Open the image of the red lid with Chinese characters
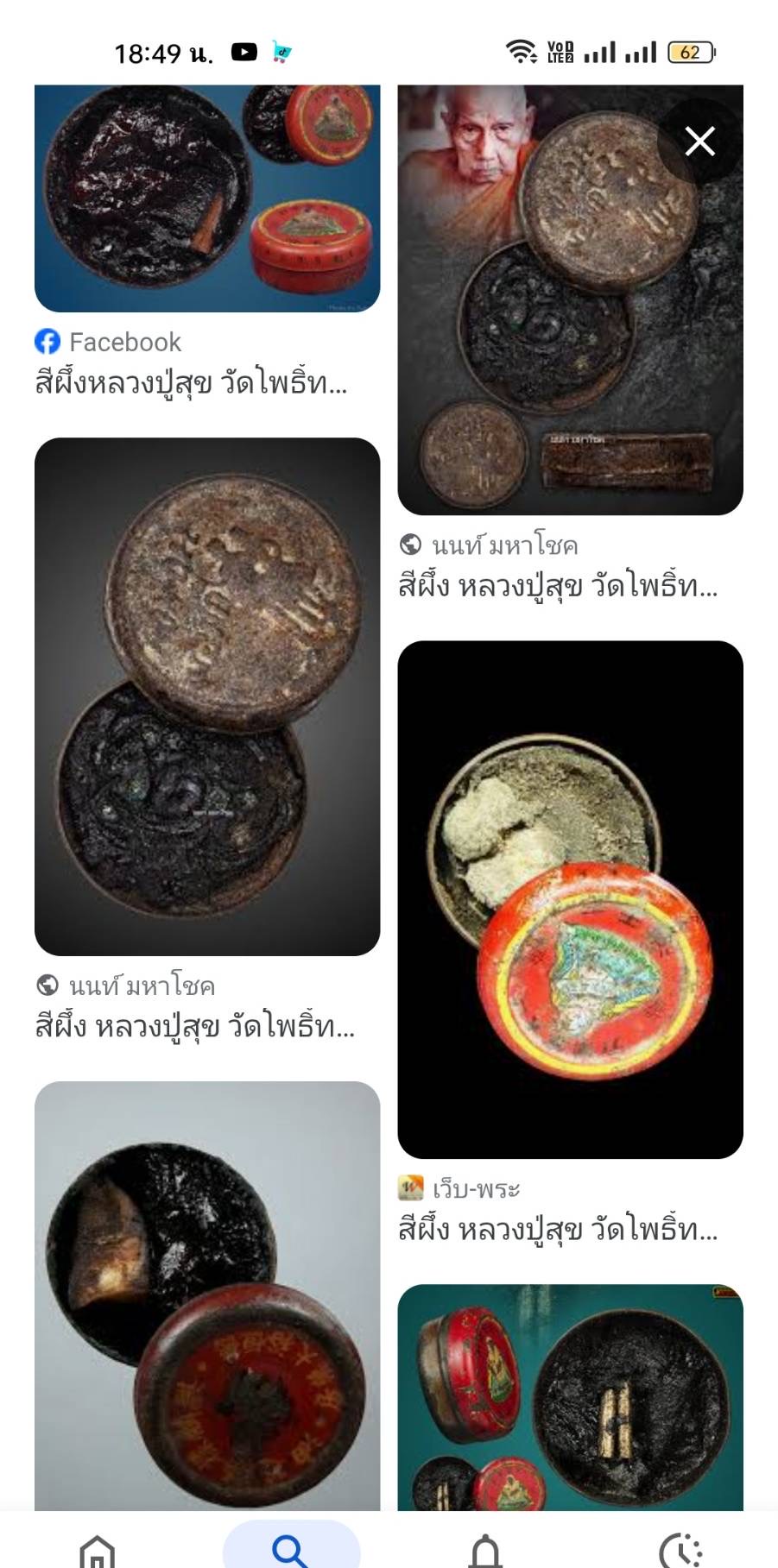Screen dimensions: 778x1568 [207, 1295]
